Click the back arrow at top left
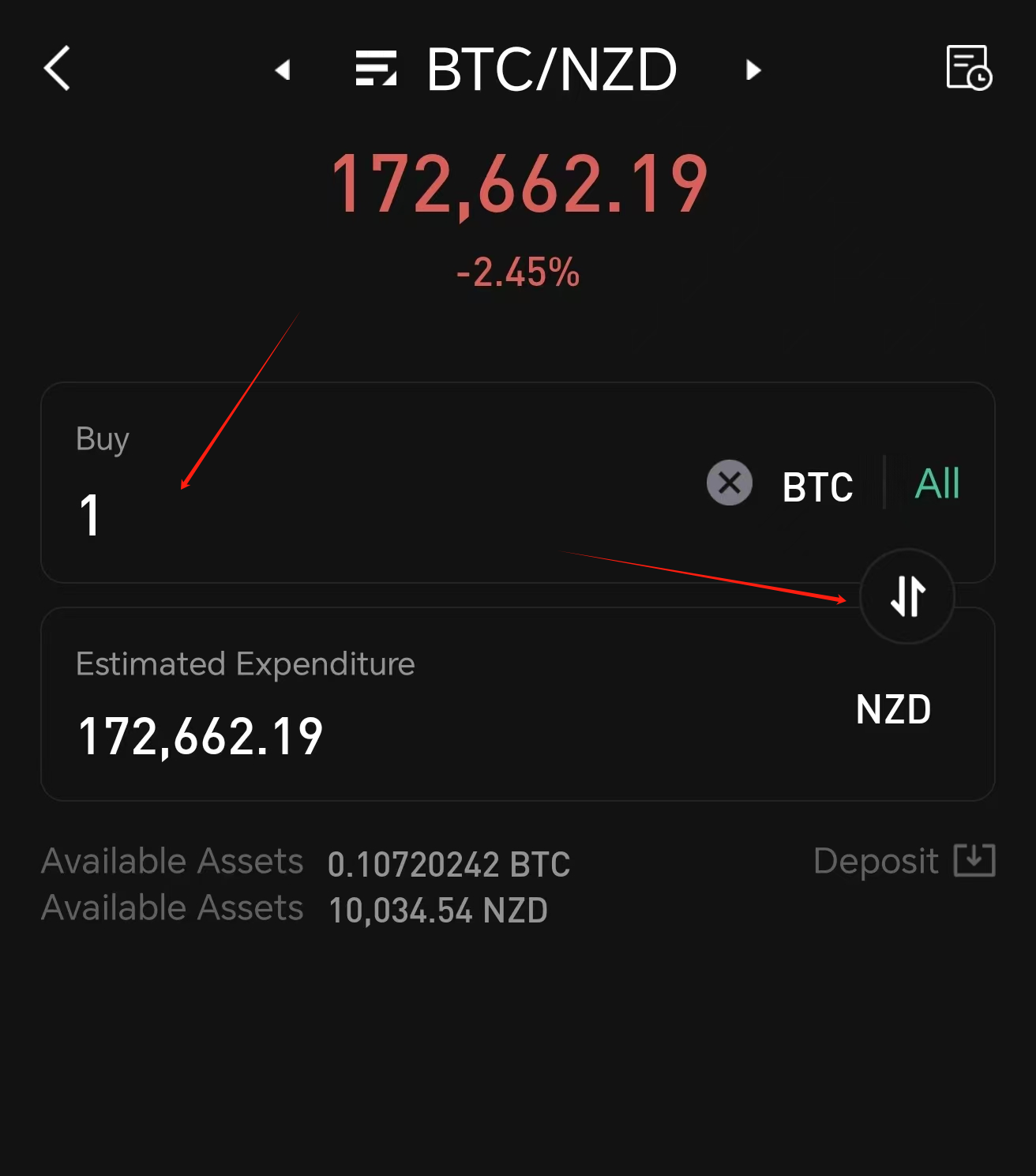 56,69
